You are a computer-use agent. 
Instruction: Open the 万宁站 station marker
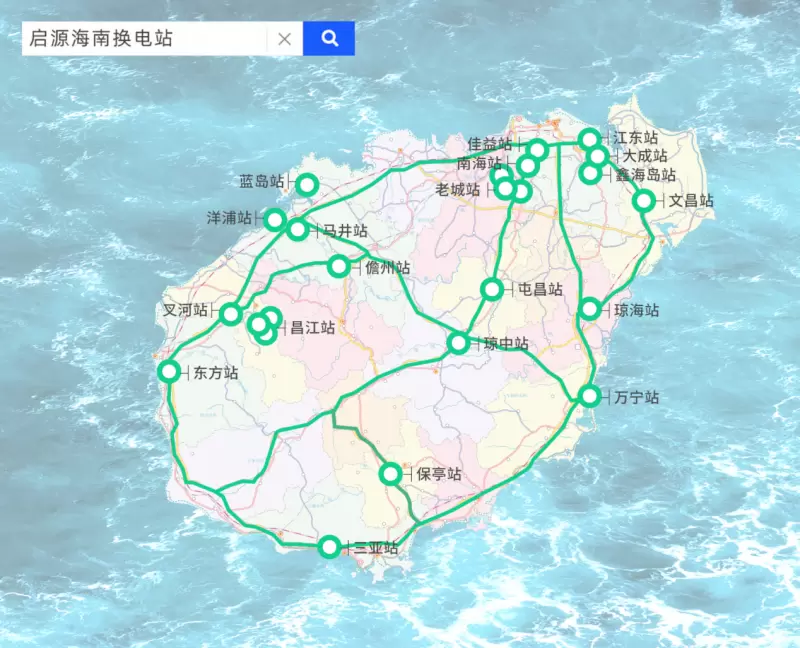point(590,396)
